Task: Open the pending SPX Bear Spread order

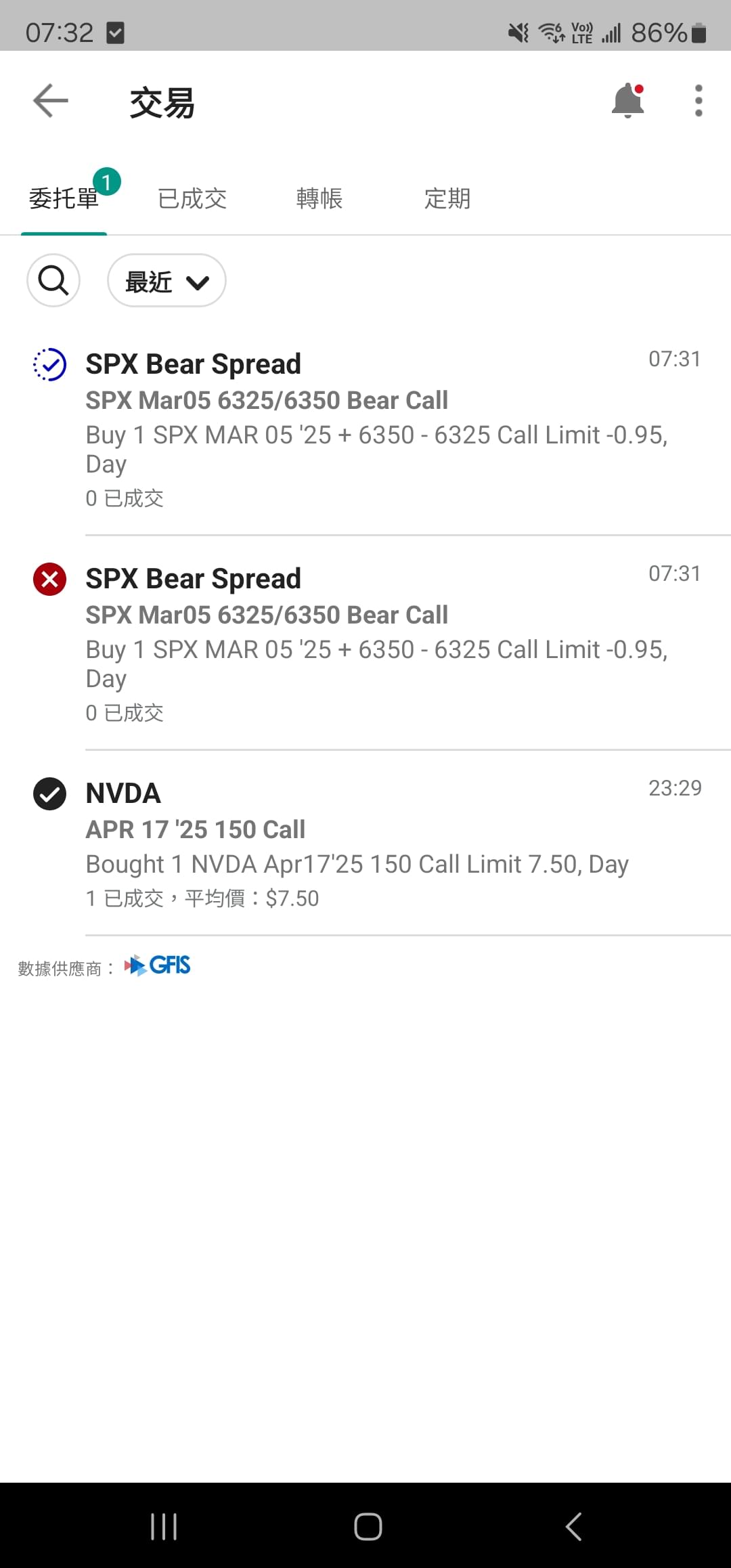Action: (x=365, y=429)
